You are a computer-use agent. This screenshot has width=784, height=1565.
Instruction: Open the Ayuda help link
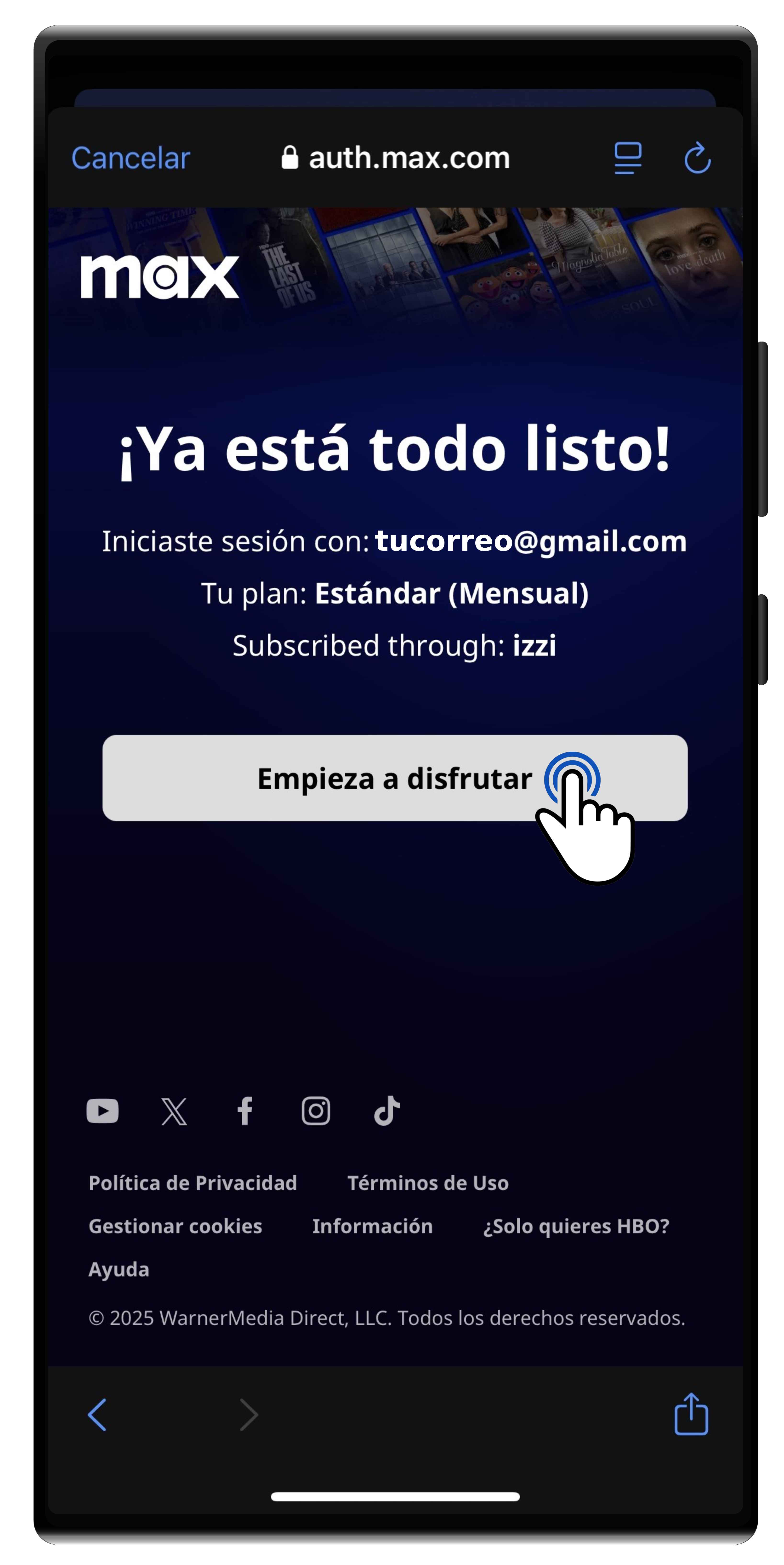click(x=119, y=1268)
